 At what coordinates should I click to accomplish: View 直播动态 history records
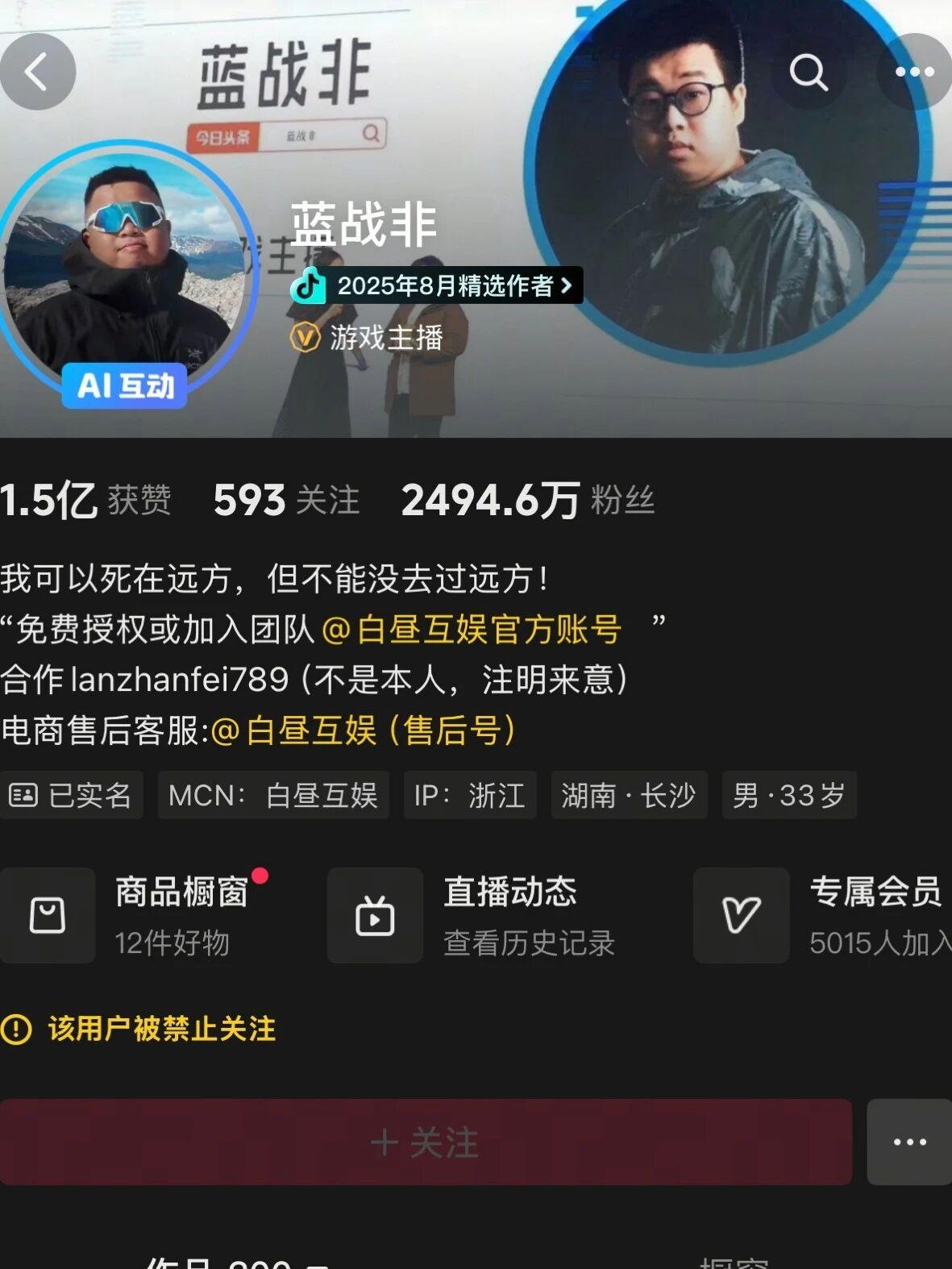(x=472, y=915)
